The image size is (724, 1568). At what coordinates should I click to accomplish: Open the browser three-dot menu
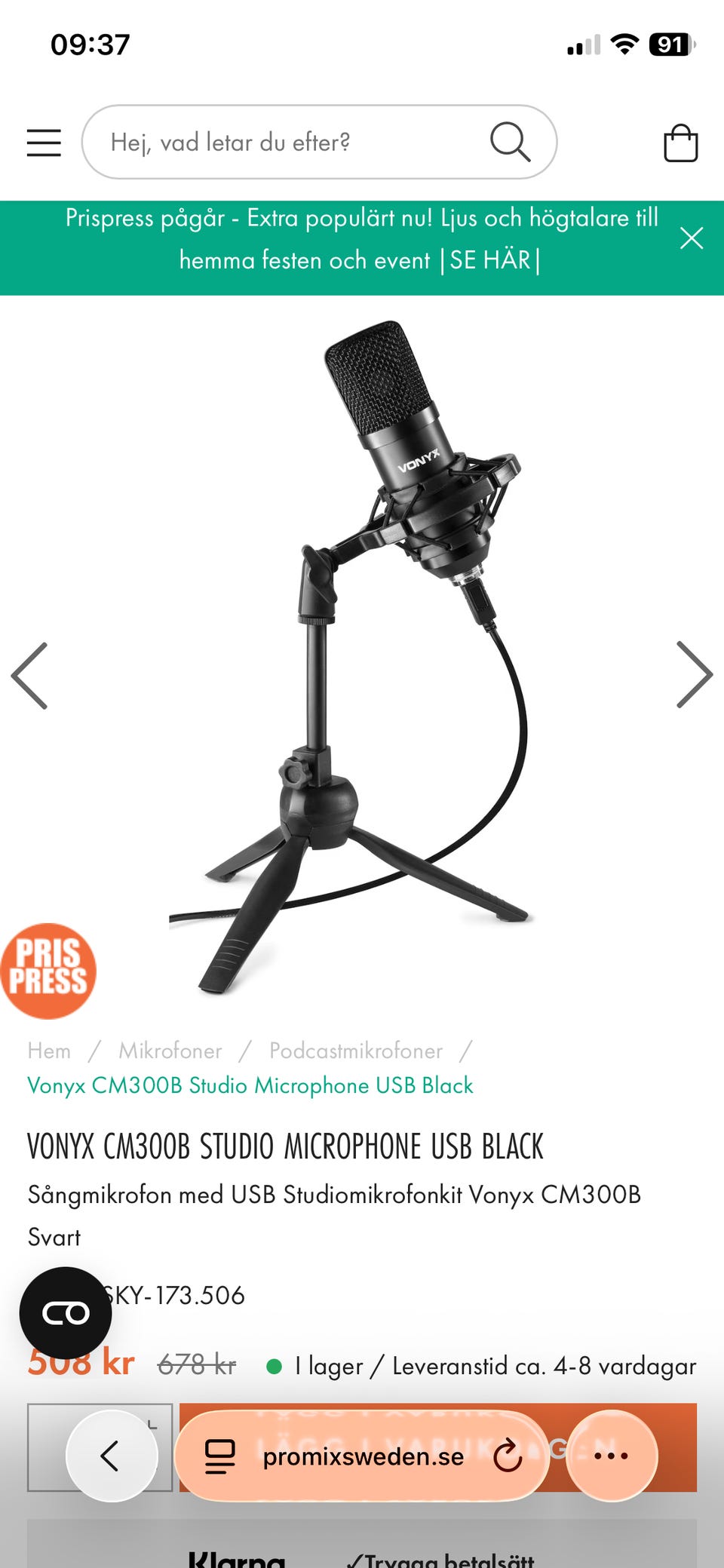pos(612,1456)
